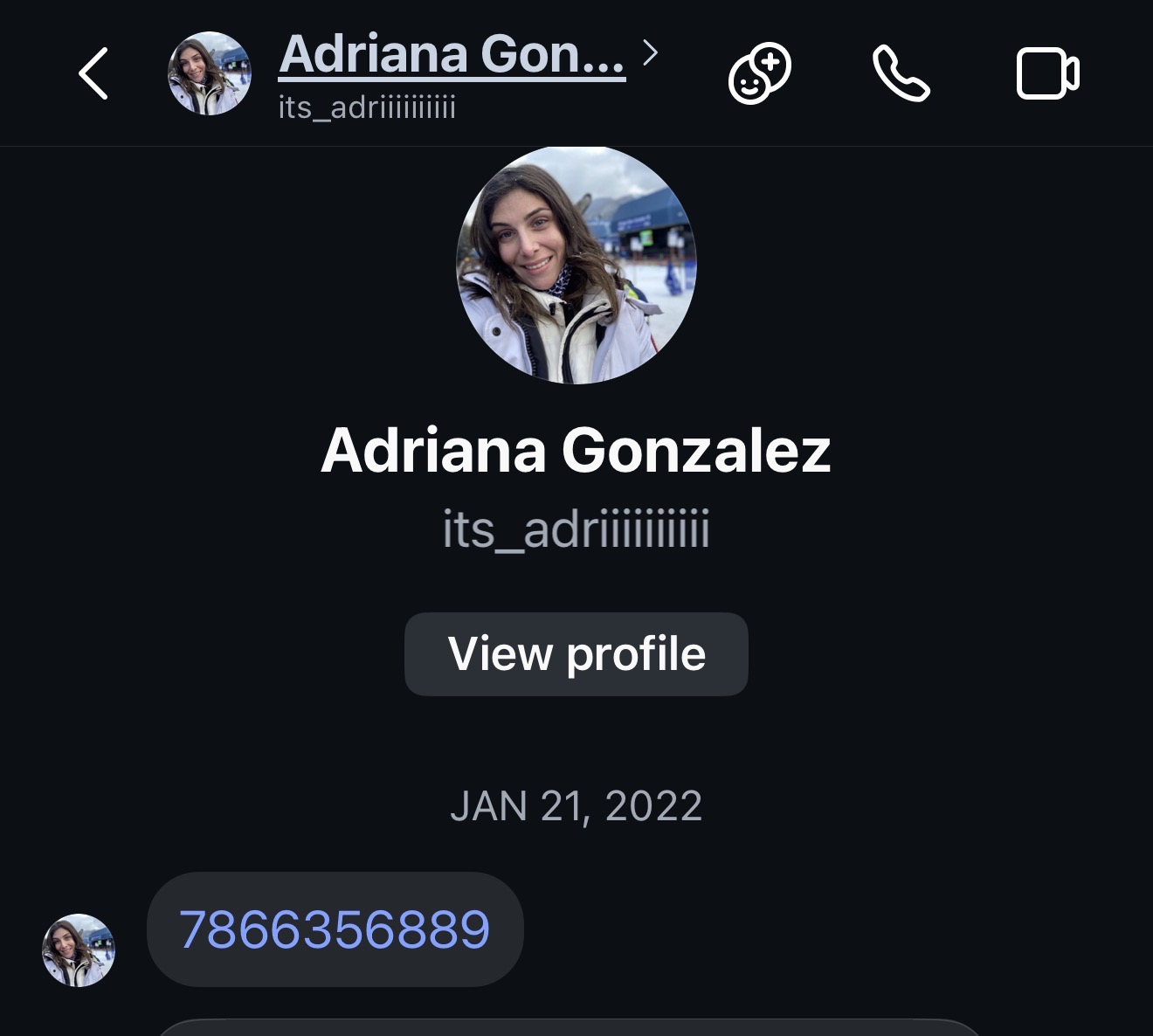
Task: Tap the View profile button
Action: click(576, 654)
